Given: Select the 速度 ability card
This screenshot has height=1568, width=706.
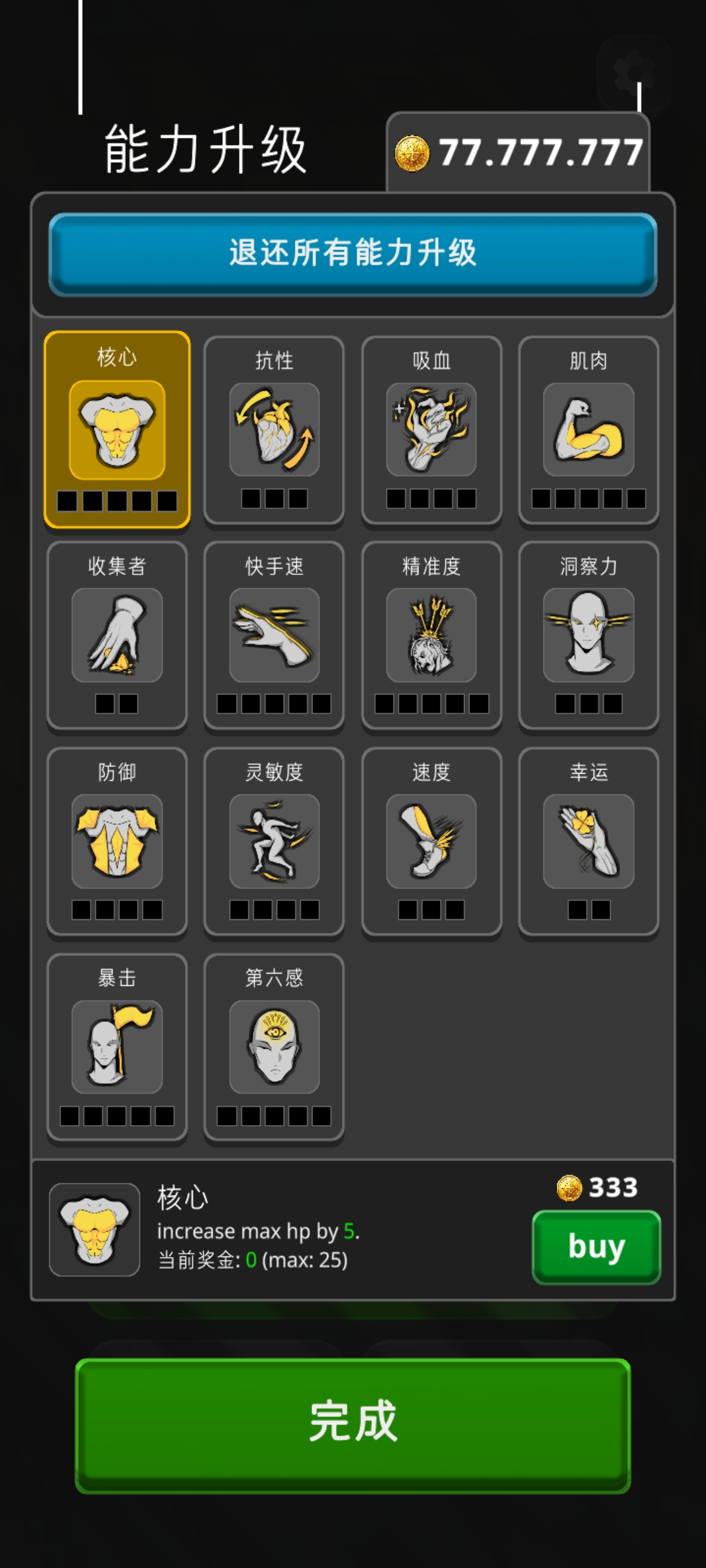Looking at the screenshot, I should coord(431,841).
